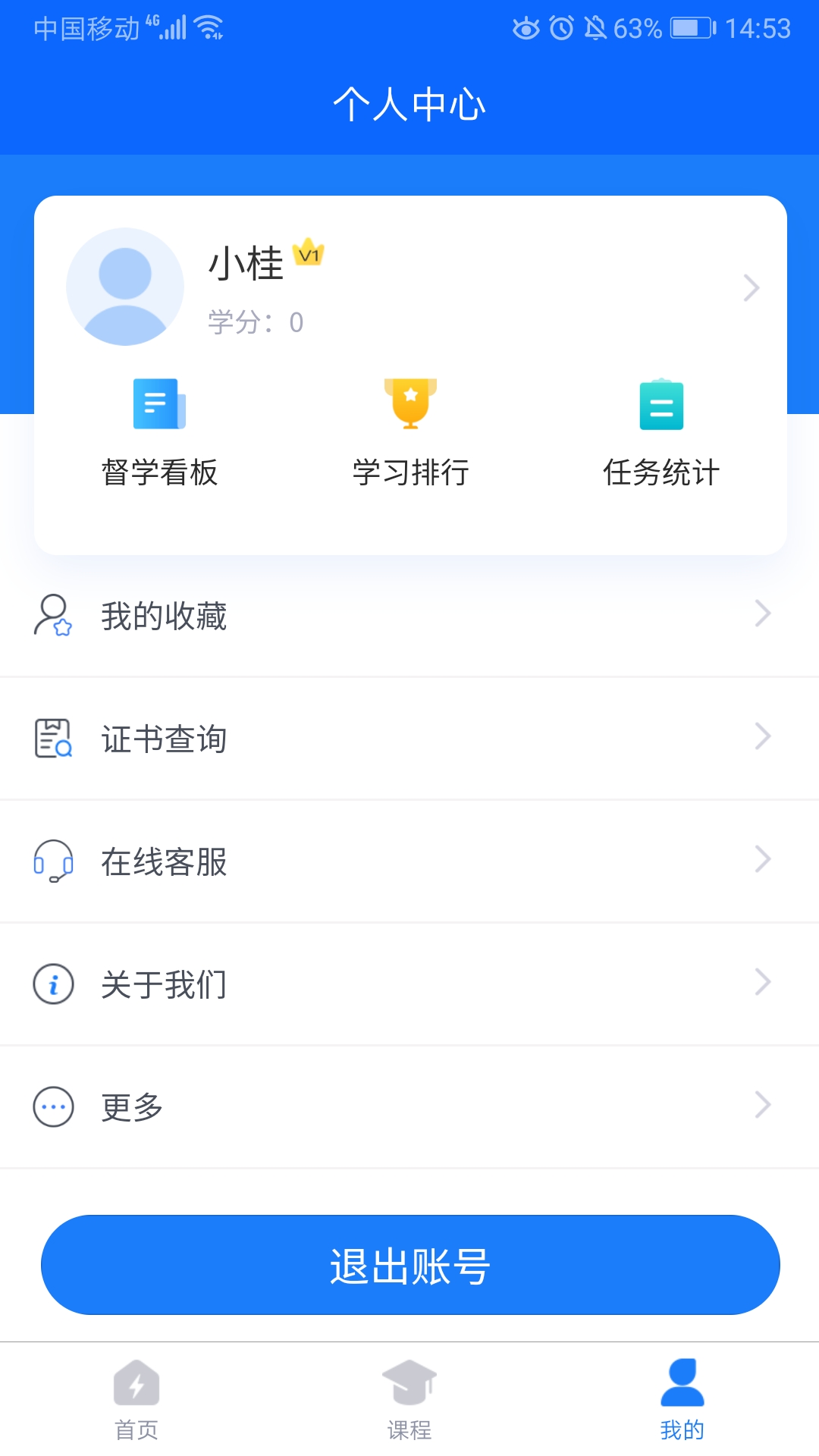Select the 我的 tab
Screen dimensions: 819x1456
coord(682,1399)
